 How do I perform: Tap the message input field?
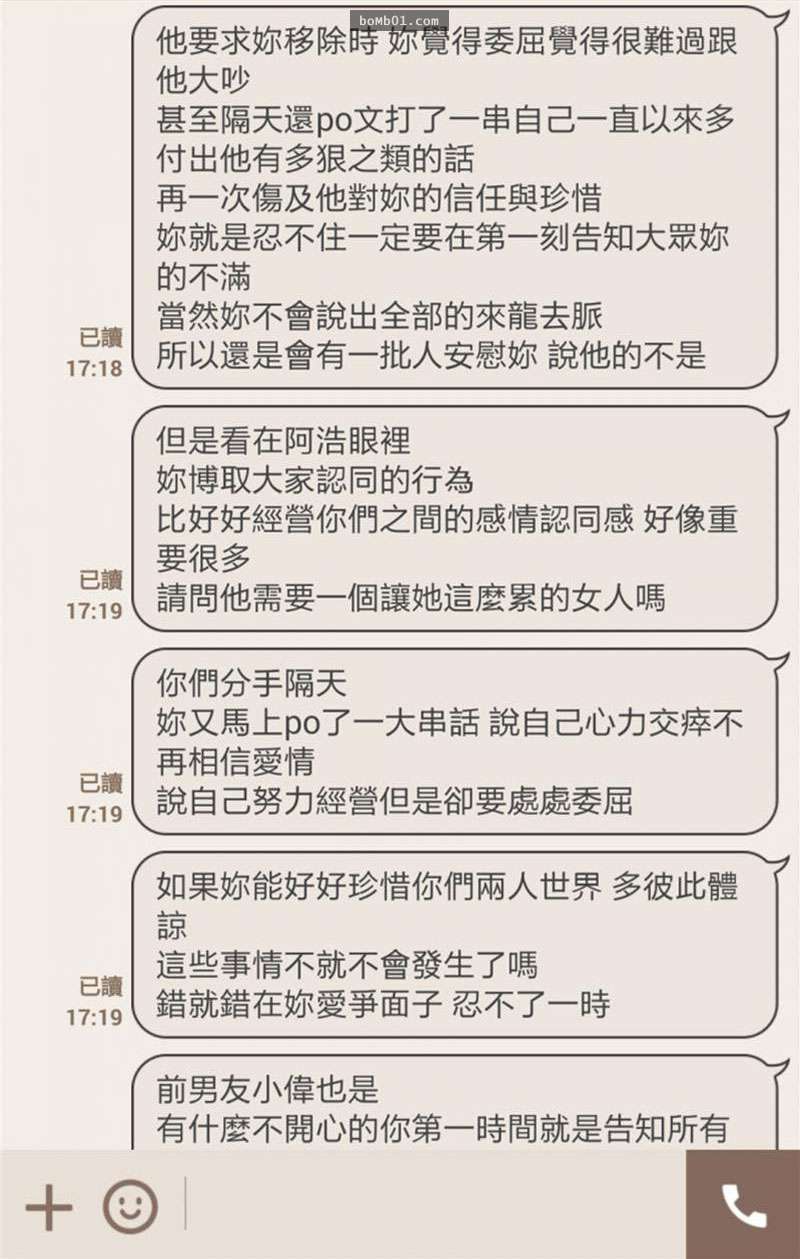pos(430,1205)
